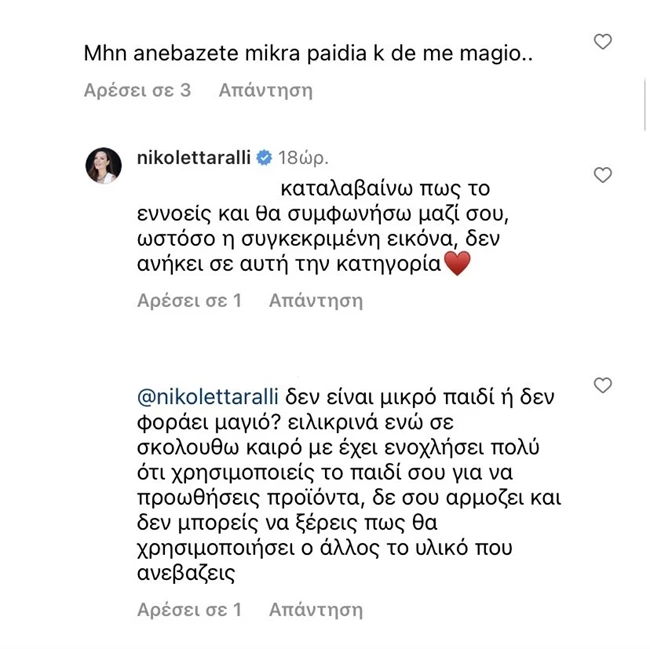Reply to nikolettaralli's comment
Screen dimensions: 650x649
(x=315, y=300)
